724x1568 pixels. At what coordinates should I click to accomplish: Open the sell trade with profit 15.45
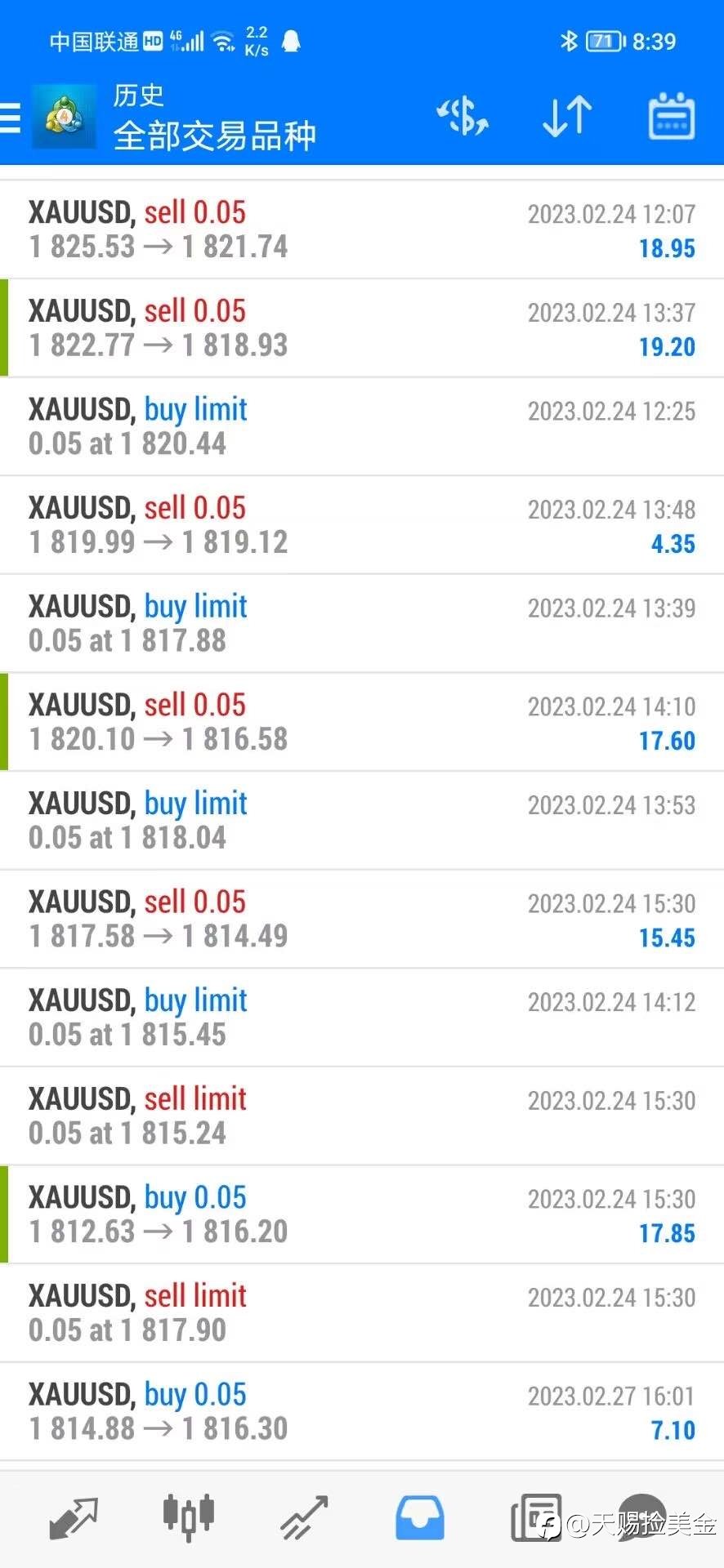(362, 919)
